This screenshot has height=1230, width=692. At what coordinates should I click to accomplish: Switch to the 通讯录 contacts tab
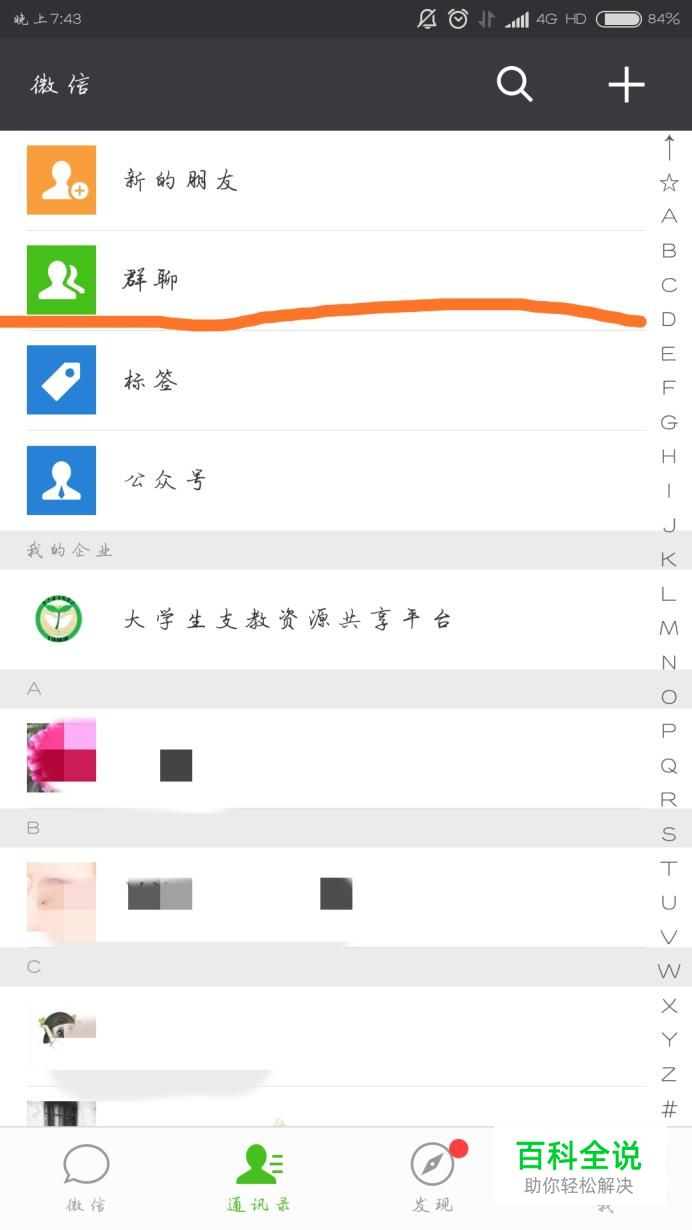[x=259, y=1178]
